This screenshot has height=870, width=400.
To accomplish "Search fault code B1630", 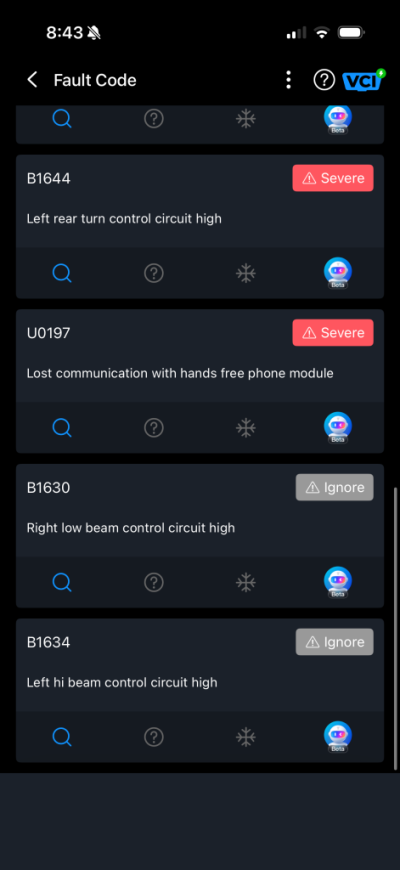I will point(62,582).
